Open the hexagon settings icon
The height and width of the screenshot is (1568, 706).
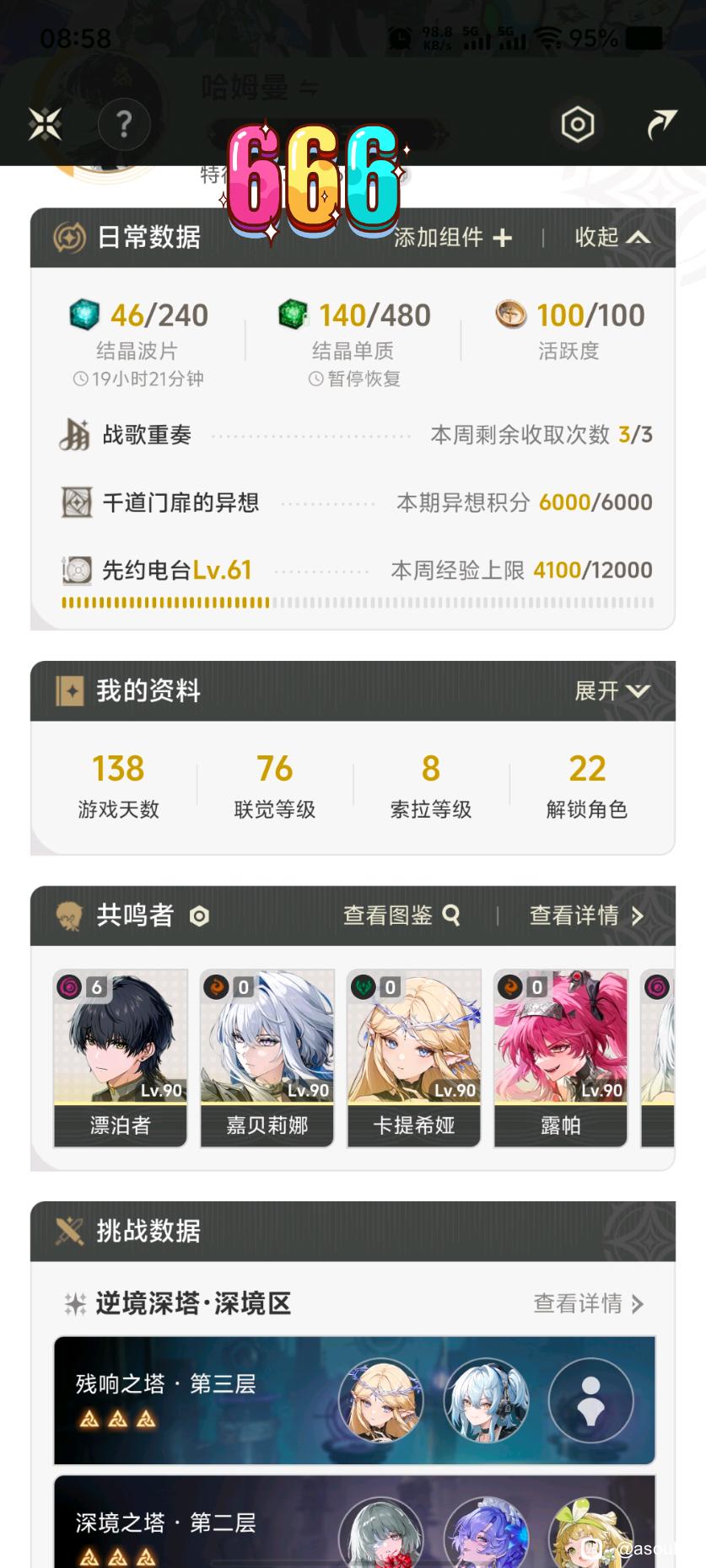[x=578, y=125]
